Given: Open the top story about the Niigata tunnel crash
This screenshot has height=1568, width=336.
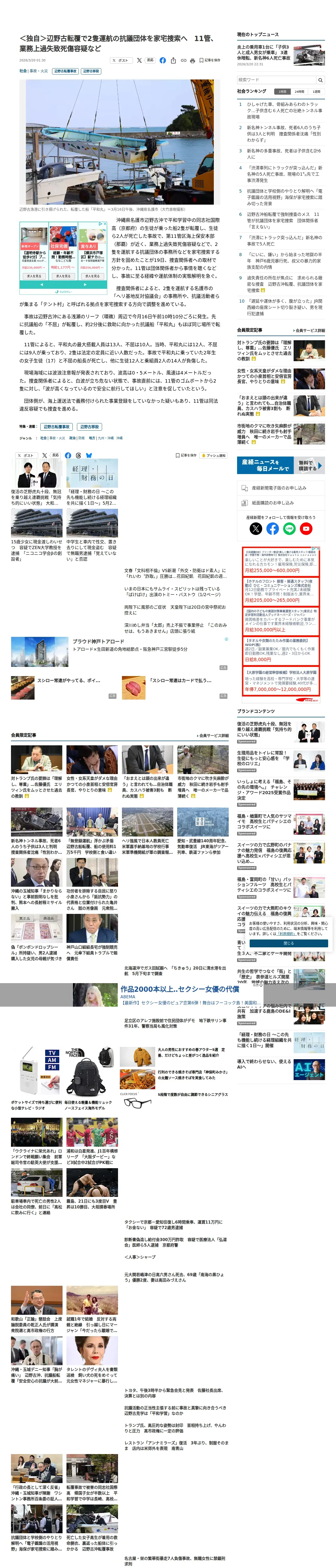Looking at the screenshot, I should pos(264,52).
